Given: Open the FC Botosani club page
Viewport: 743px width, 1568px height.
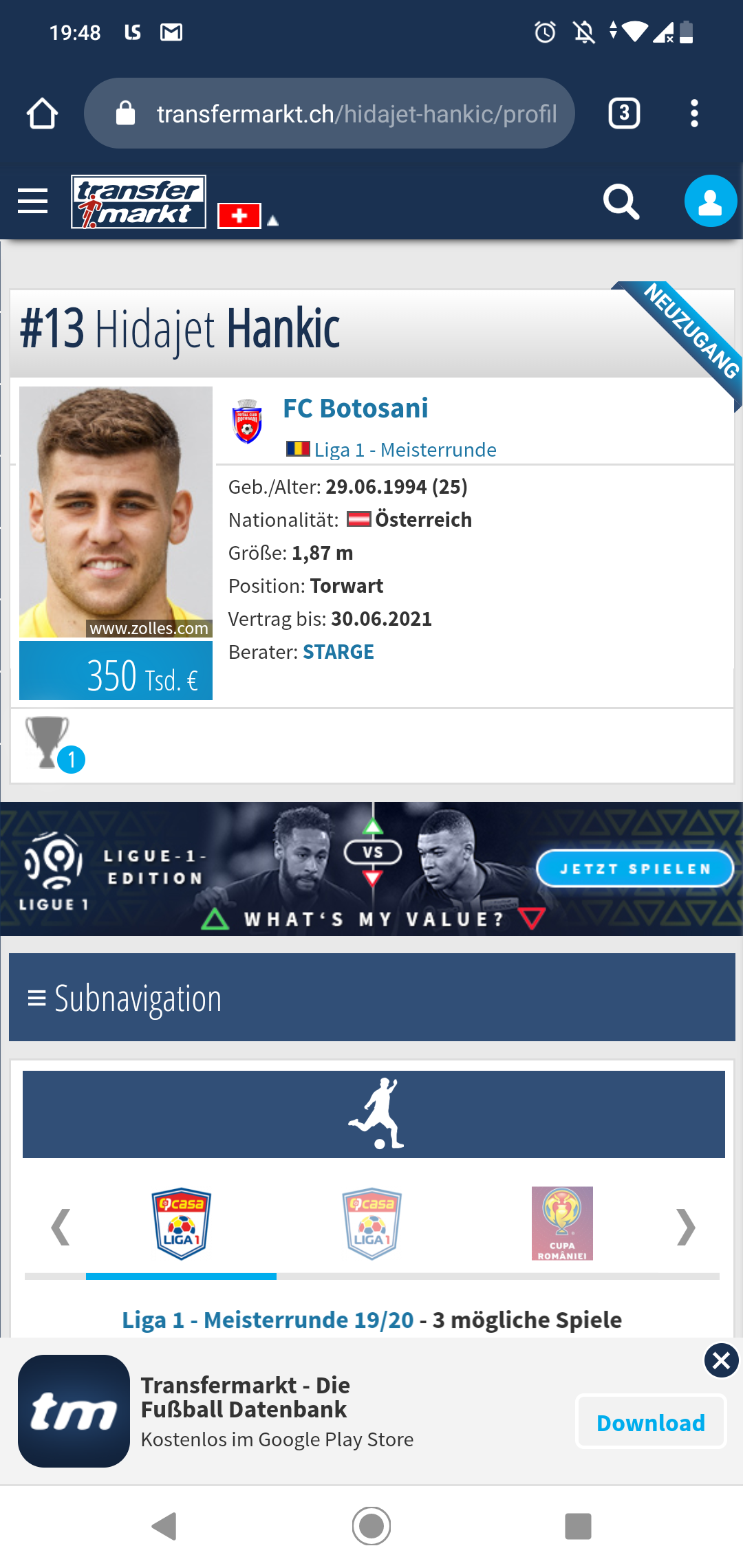Looking at the screenshot, I should tap(355, 409).
